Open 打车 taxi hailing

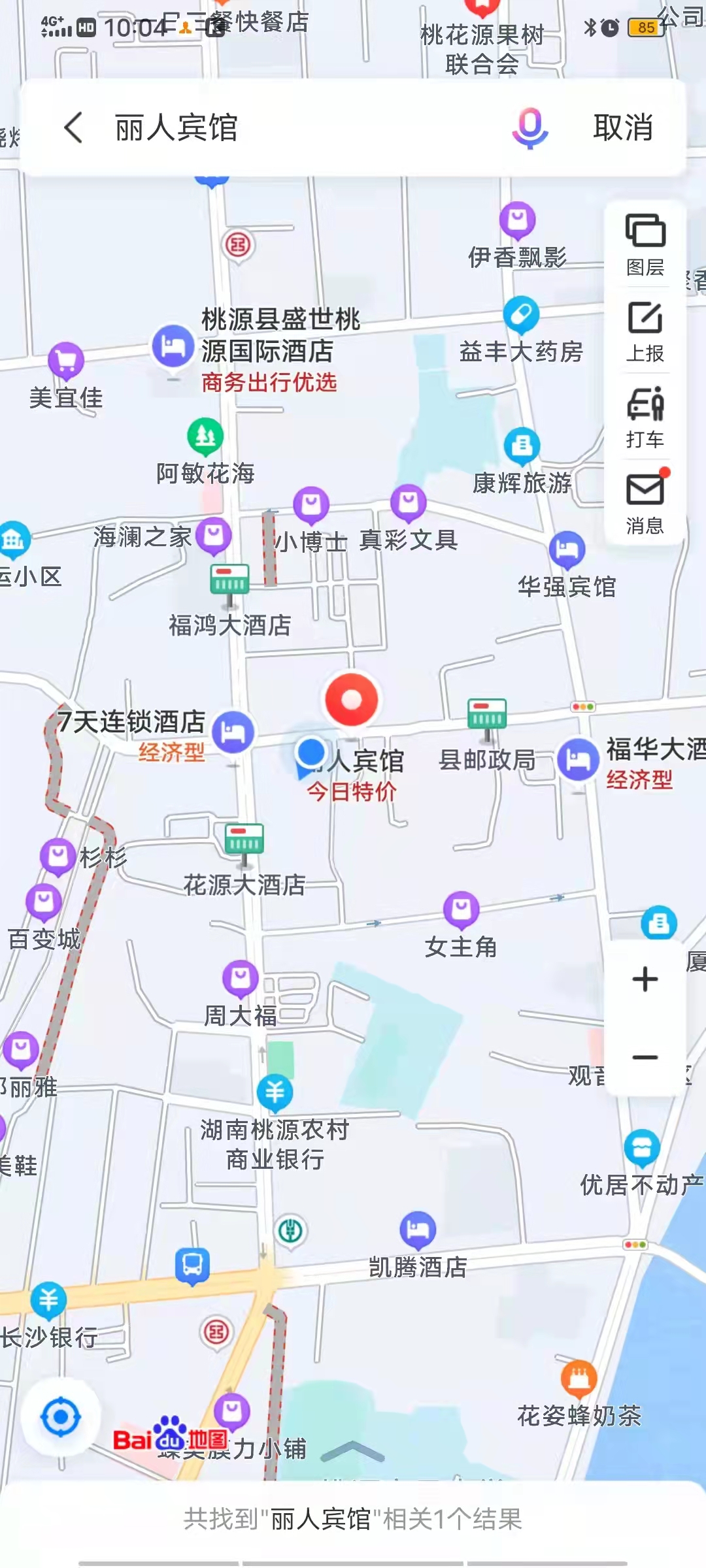[x=645, y=417]
